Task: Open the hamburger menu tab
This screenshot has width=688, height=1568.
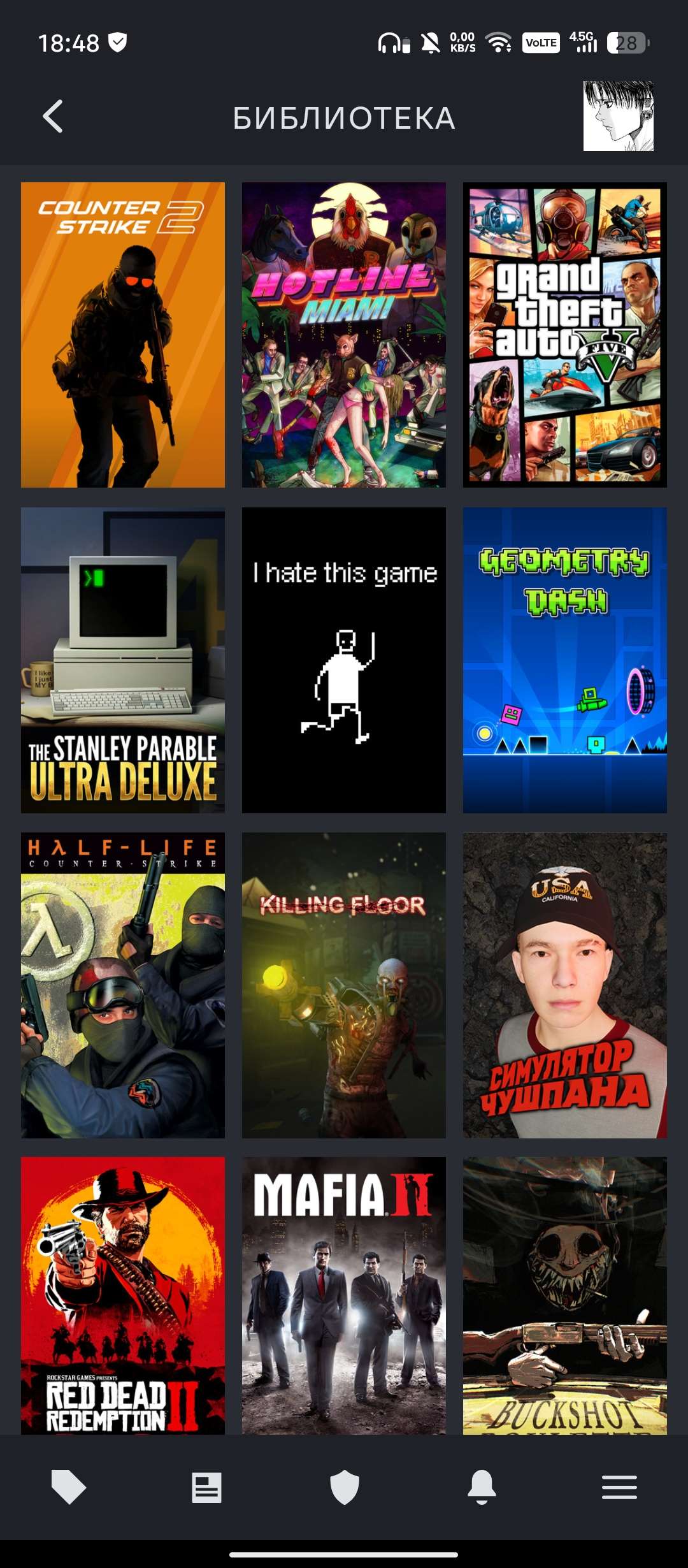Action: point(619,1488)
